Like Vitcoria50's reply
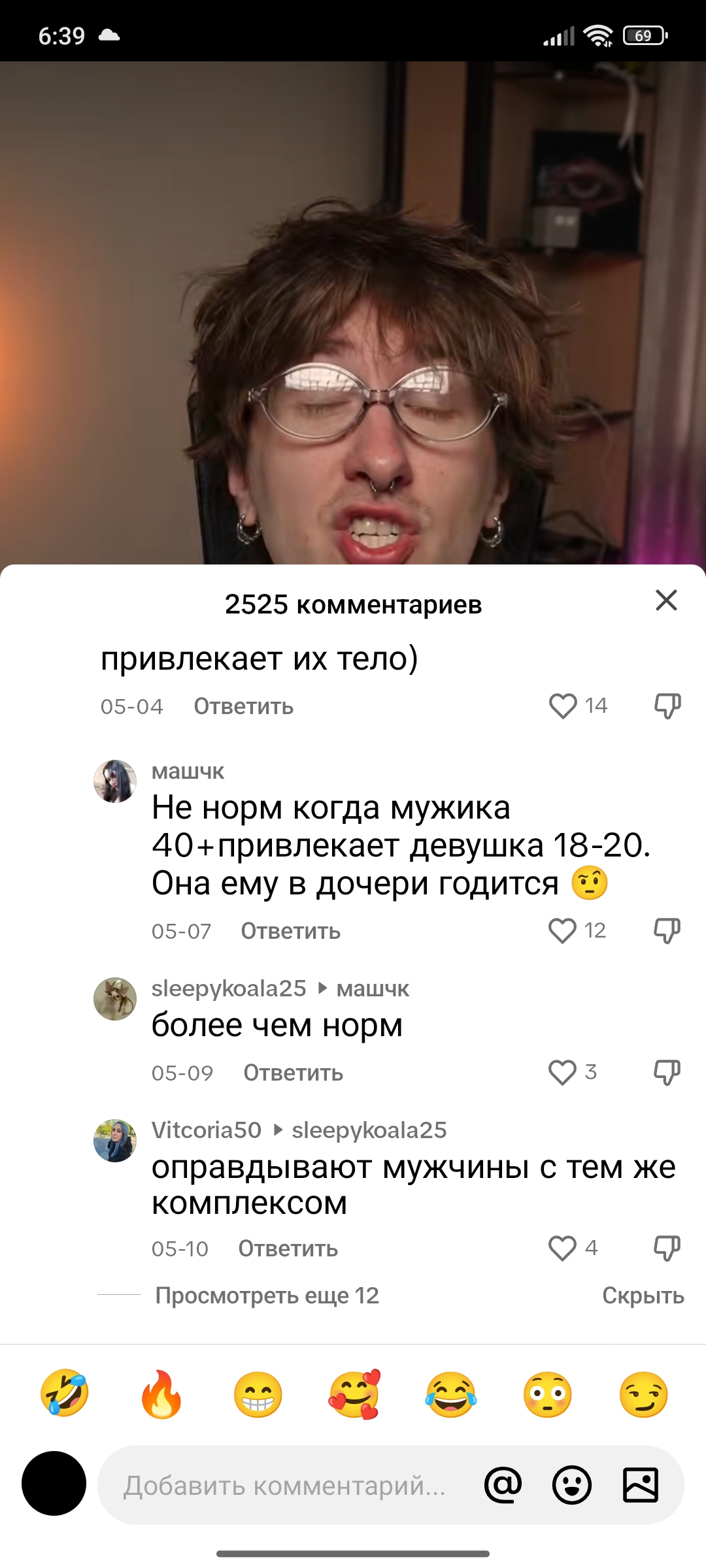 (562, 1248)
